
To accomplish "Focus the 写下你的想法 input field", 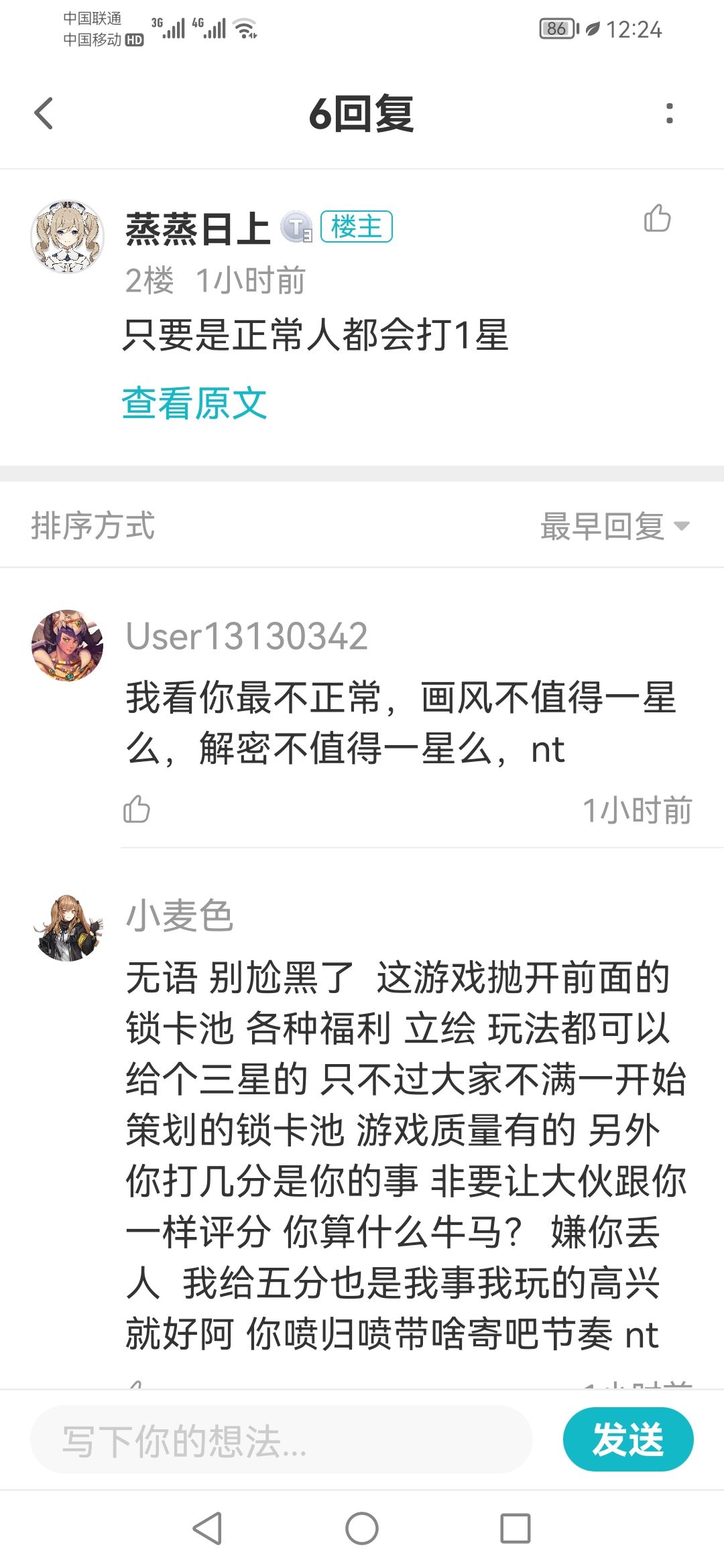I will (x=282, y=1439).
